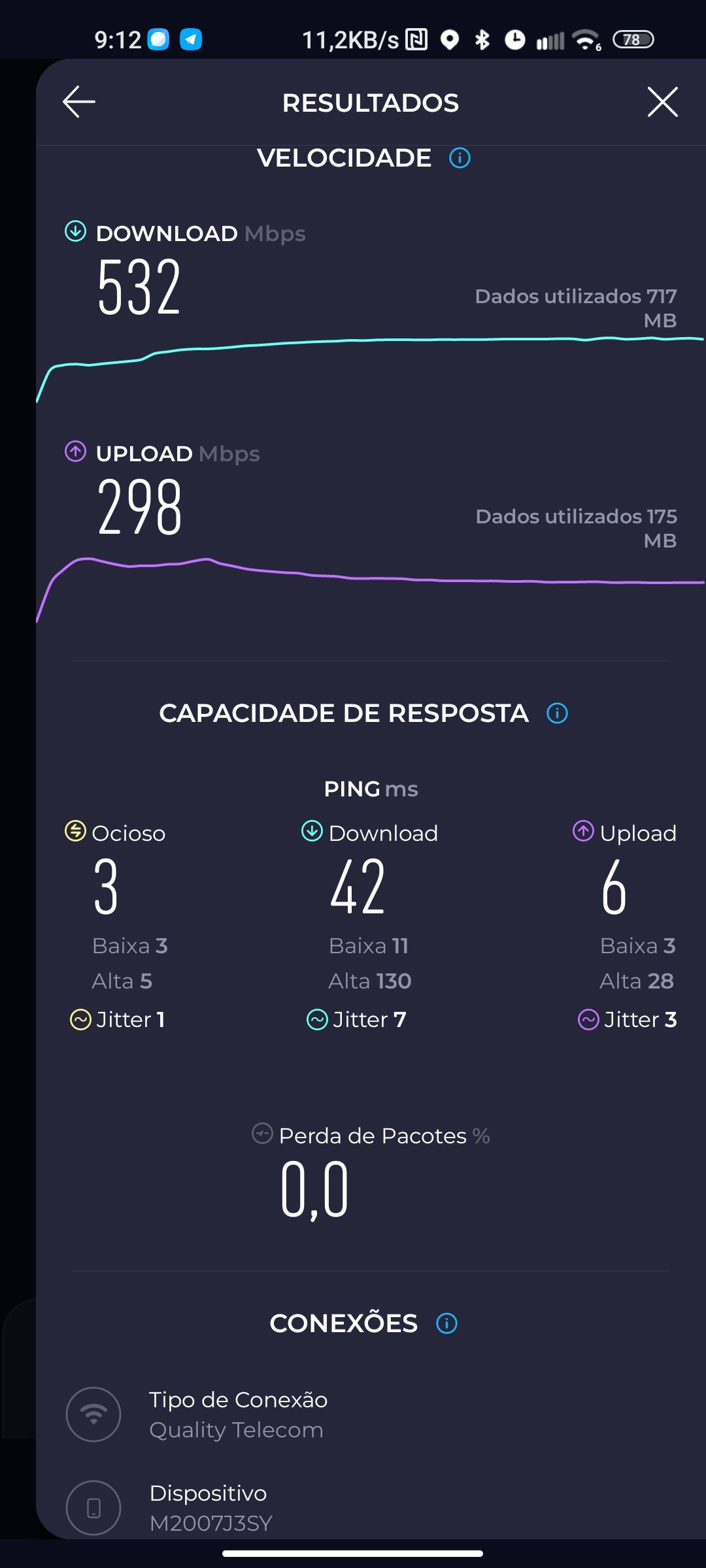
Task: Go back using the arrow icon
Action: [x=79, y=102]
